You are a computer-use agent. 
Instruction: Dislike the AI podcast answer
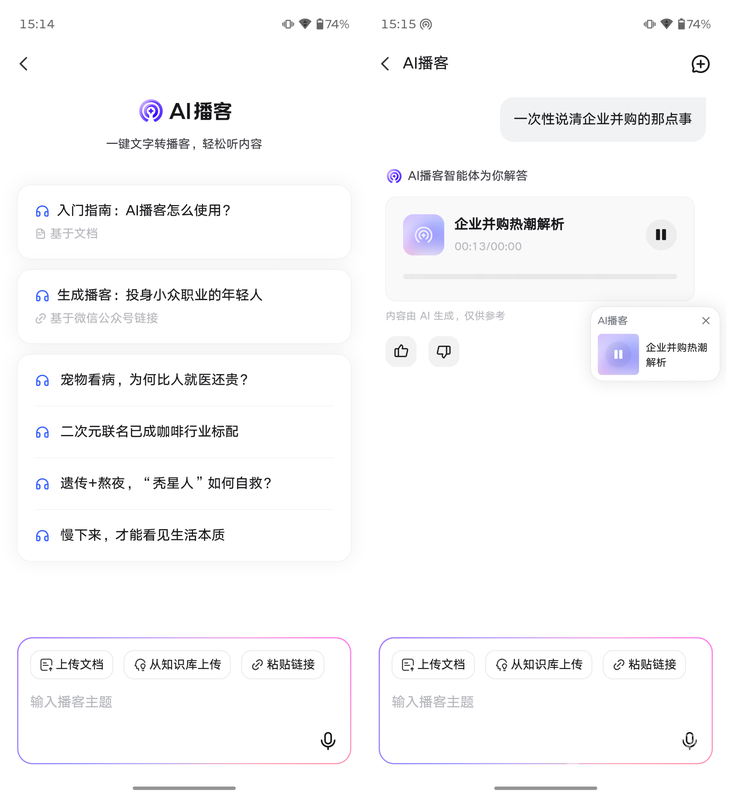[x=444, y=351]
